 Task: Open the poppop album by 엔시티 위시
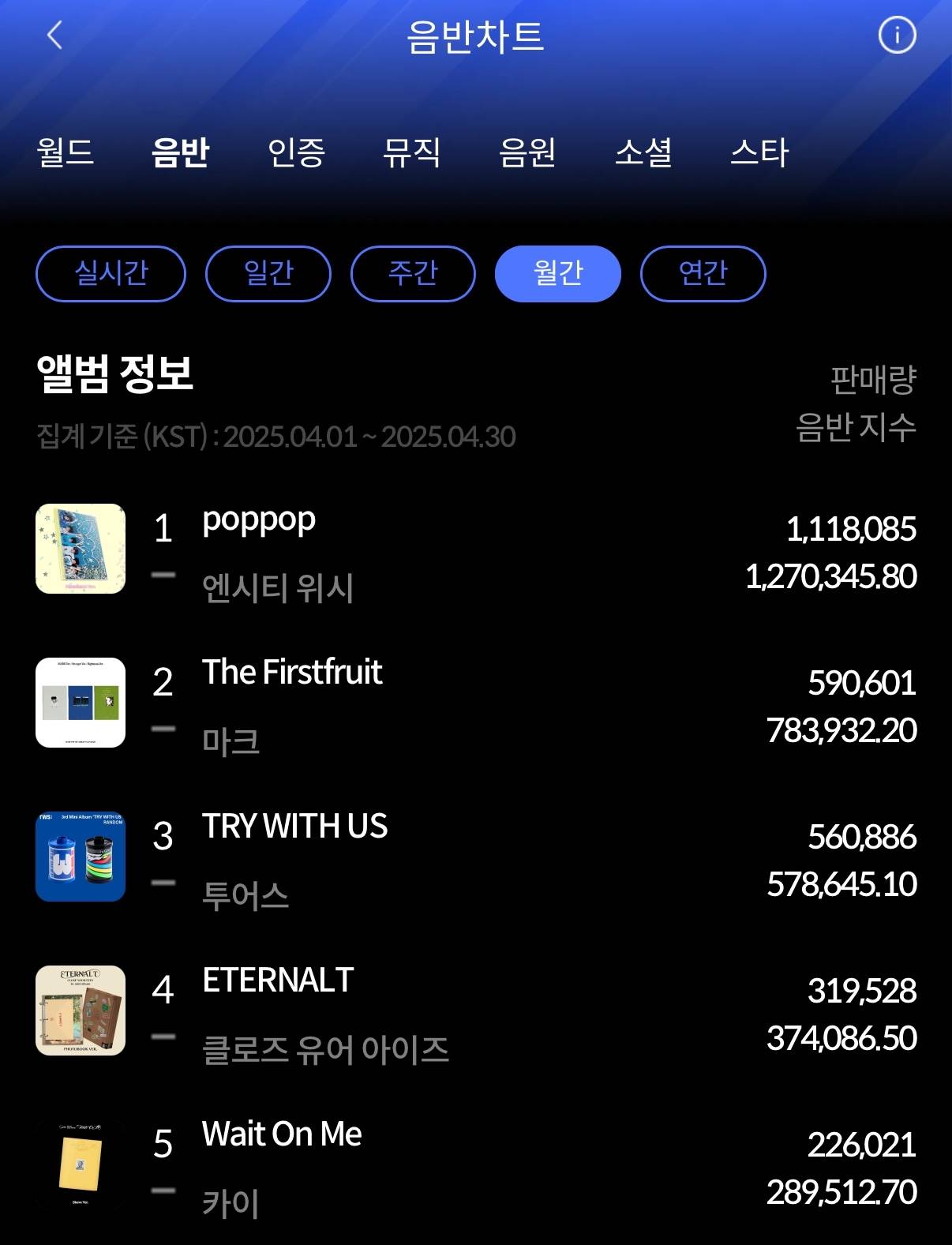259,521
